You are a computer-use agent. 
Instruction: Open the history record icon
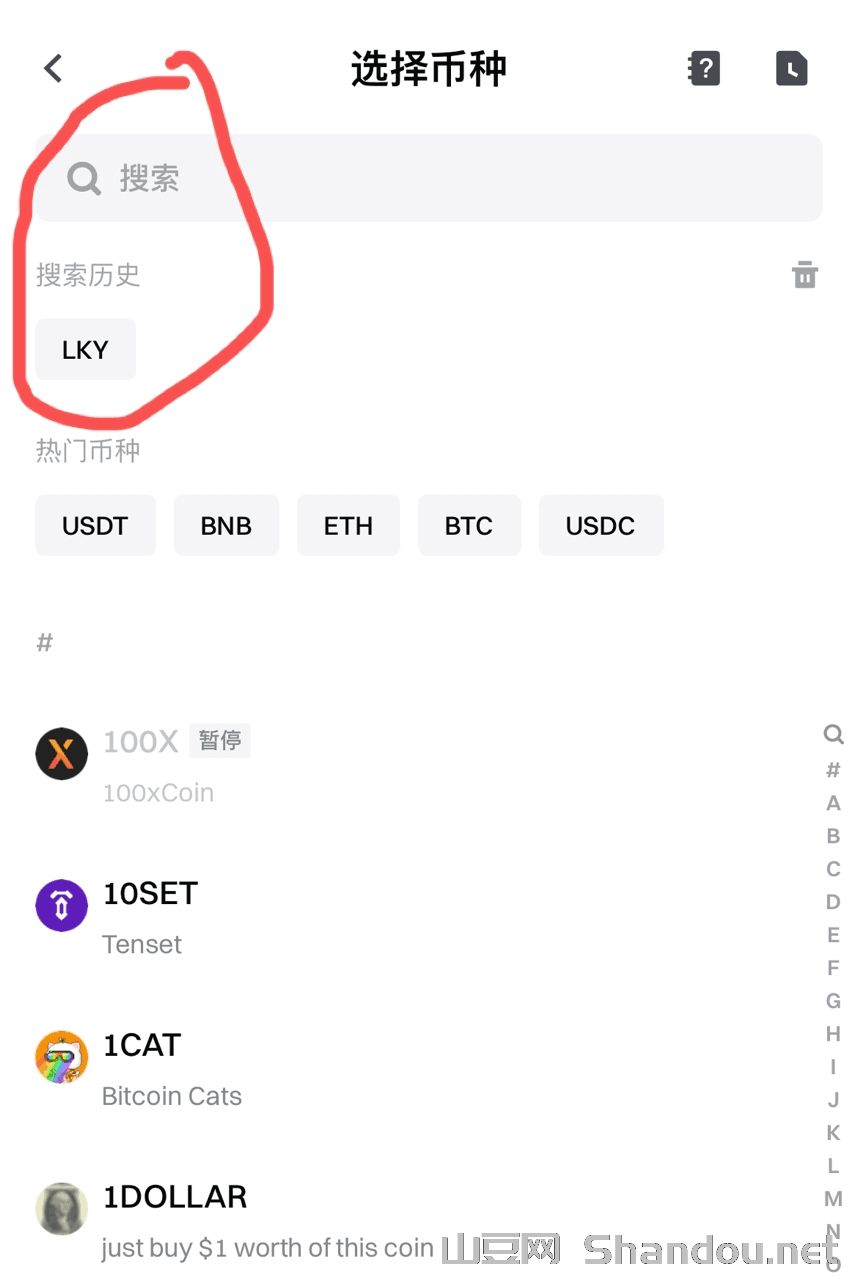click(x=791, y=68)
